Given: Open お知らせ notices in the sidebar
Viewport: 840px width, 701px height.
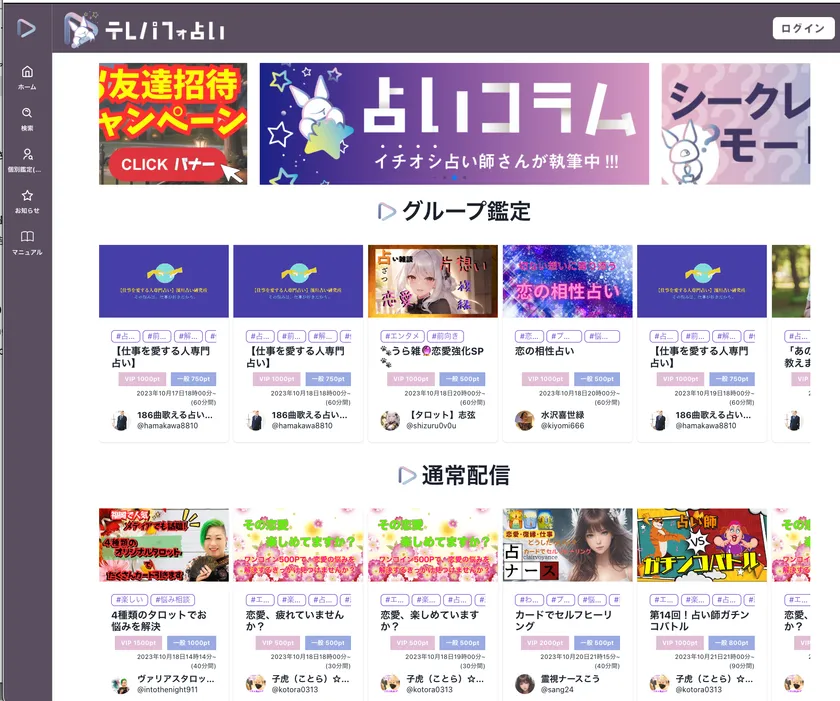Looking at the screenshot, I should click(x=27, y=201).
